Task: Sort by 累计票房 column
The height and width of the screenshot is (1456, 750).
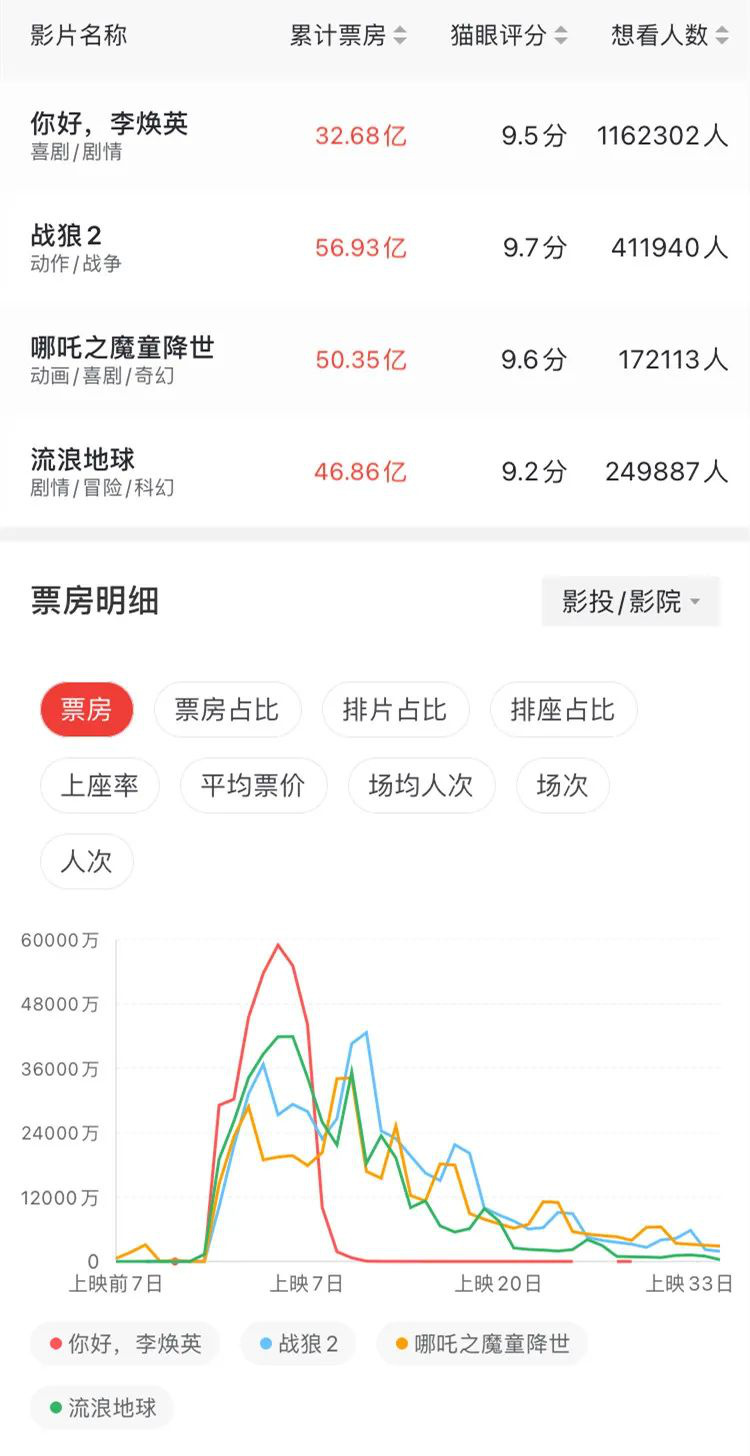Action: click(348, 36)
